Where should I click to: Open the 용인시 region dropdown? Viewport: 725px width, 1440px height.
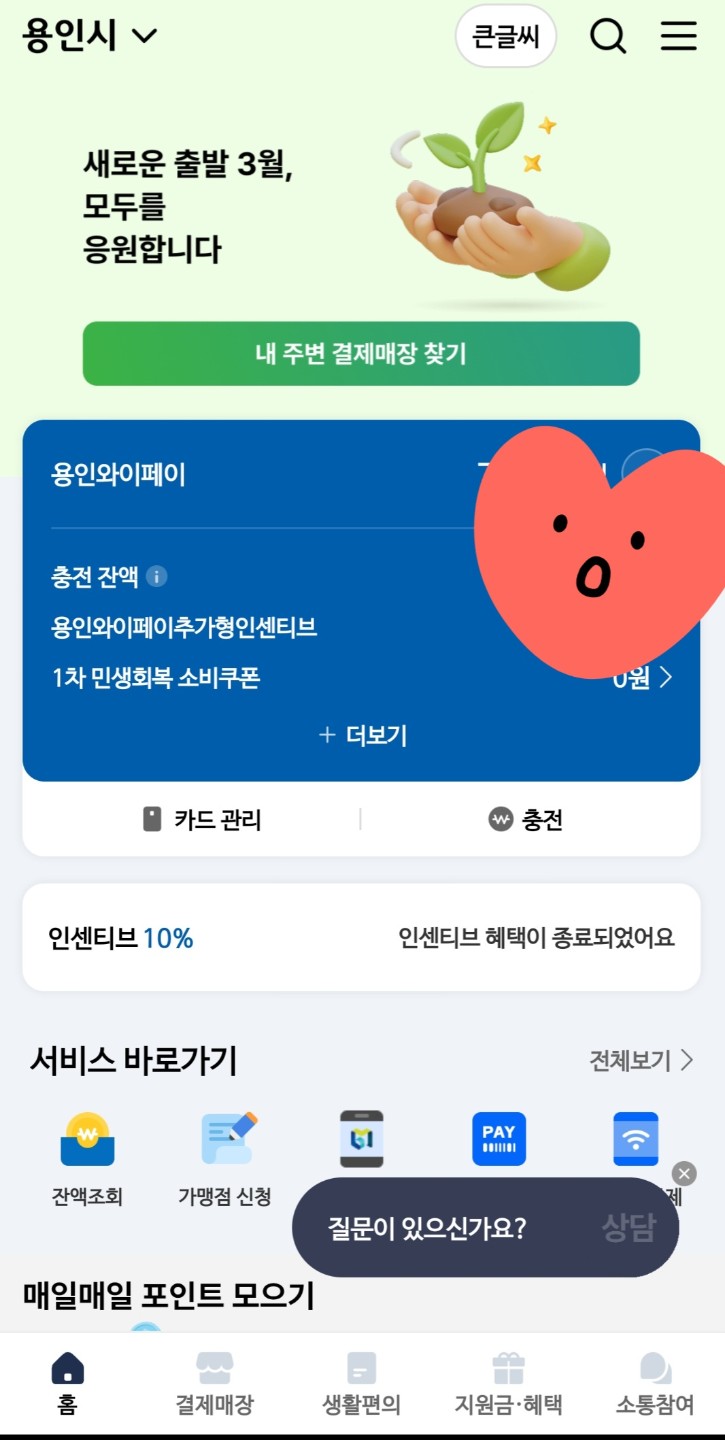90,36
